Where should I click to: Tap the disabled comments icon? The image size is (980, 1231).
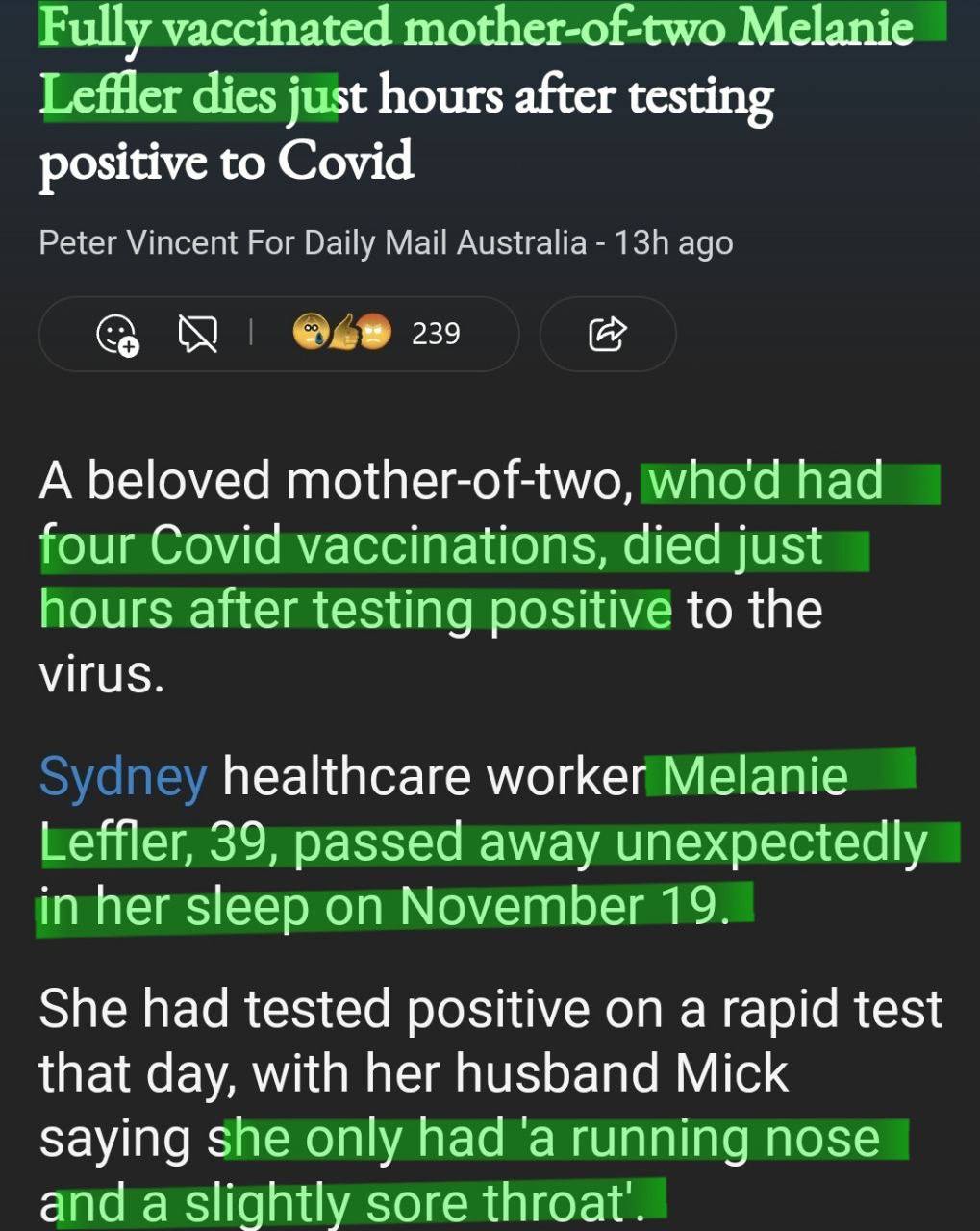tap(197, 334)
